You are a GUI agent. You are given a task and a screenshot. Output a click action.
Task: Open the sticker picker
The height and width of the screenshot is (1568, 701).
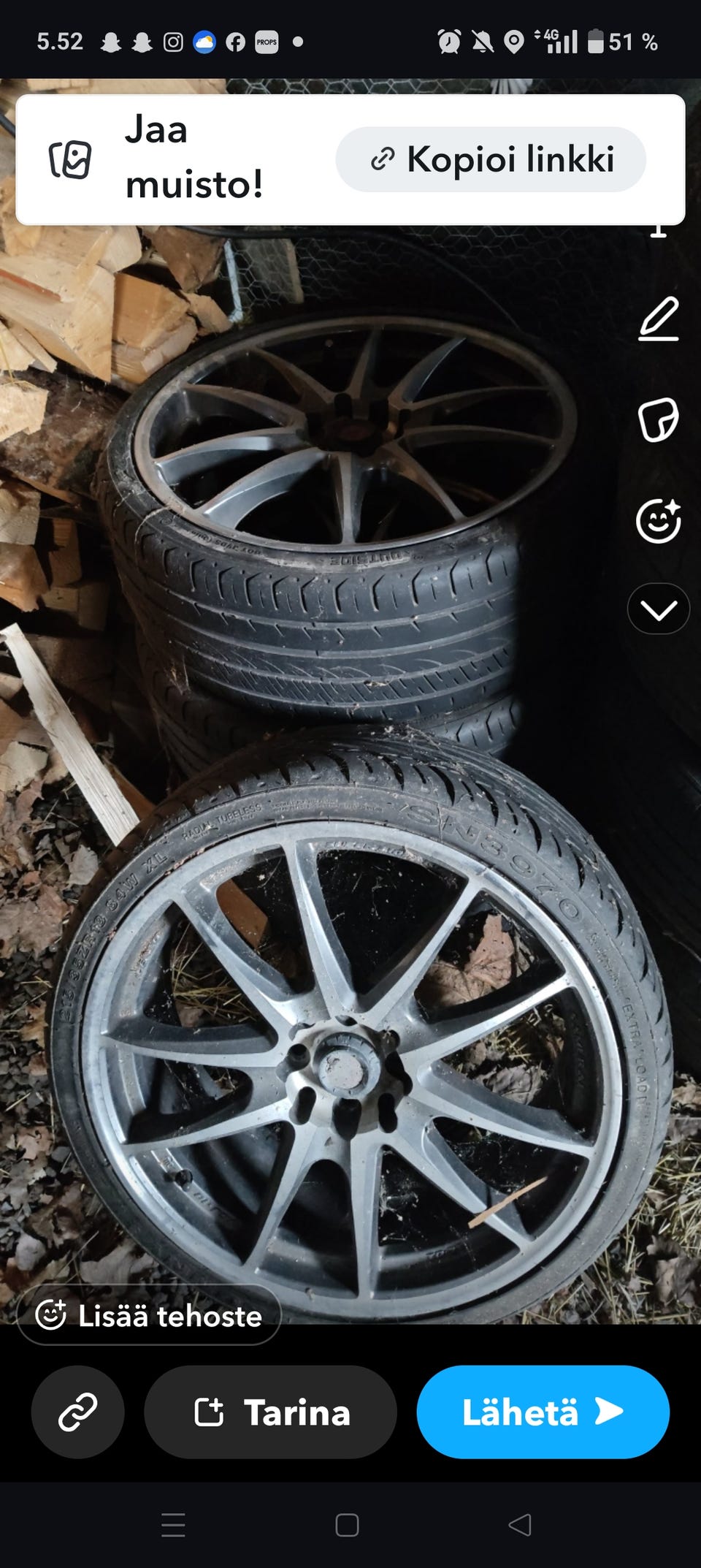(659, 420)
